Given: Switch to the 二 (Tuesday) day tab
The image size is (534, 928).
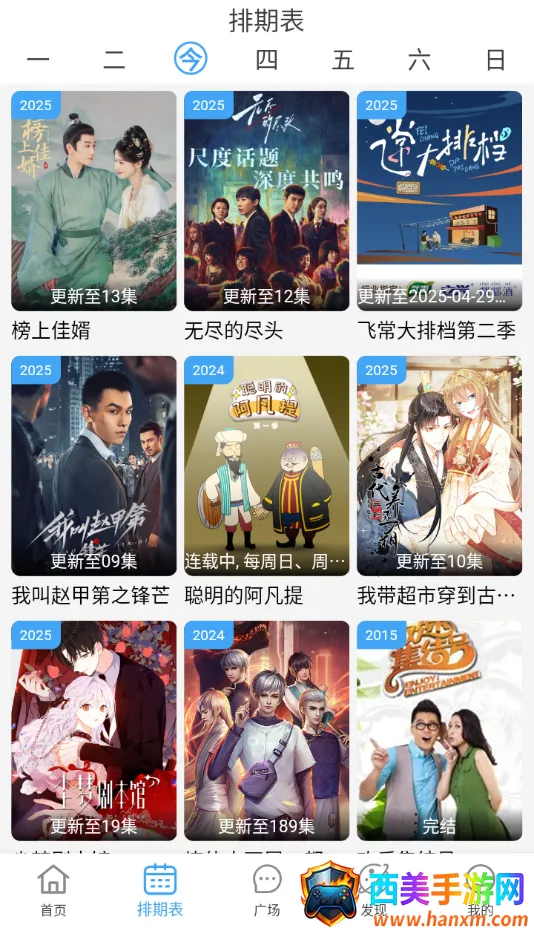Looking at the screenshot, I should 114,60.
